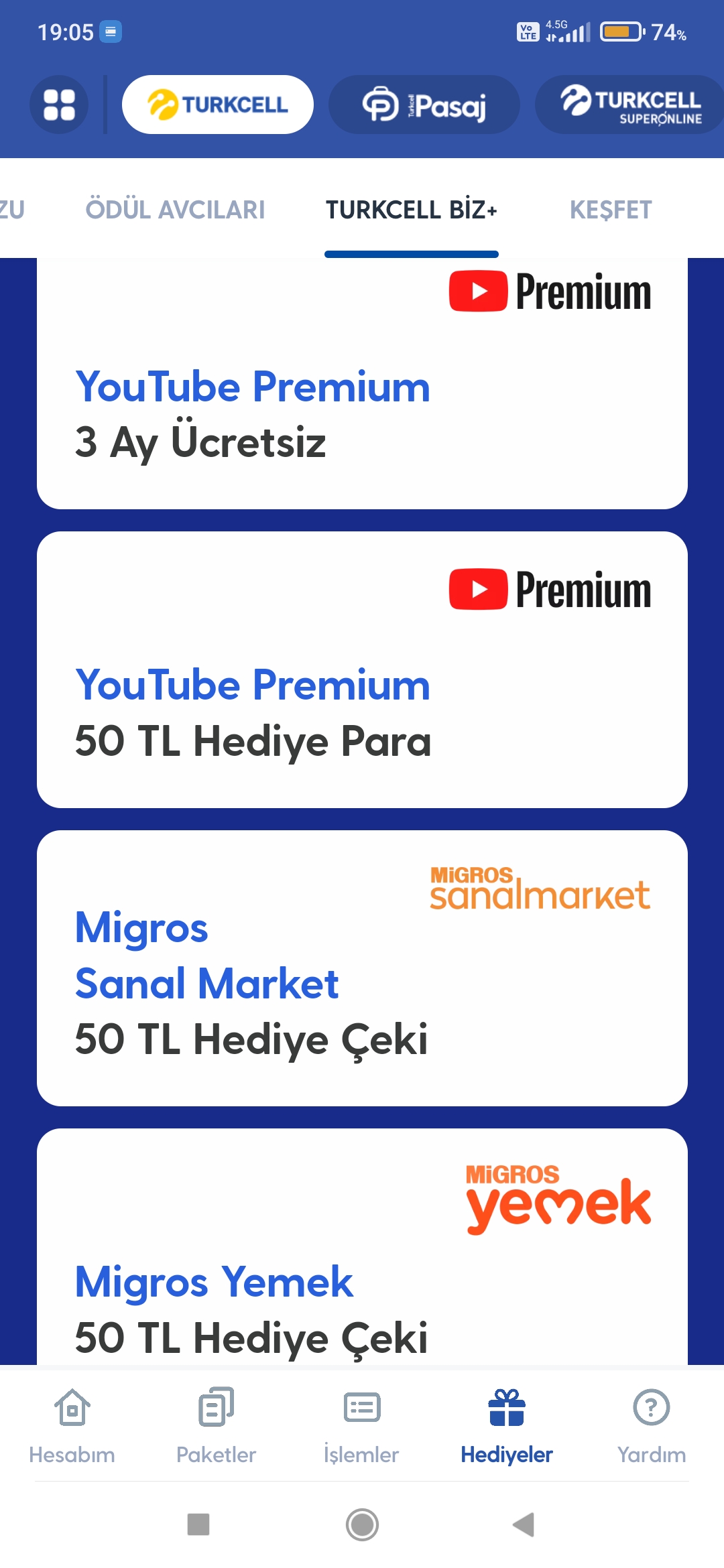Switch to the KEŞFET tab
This screenshot has height=1568, width=724.
pos(611,210)
